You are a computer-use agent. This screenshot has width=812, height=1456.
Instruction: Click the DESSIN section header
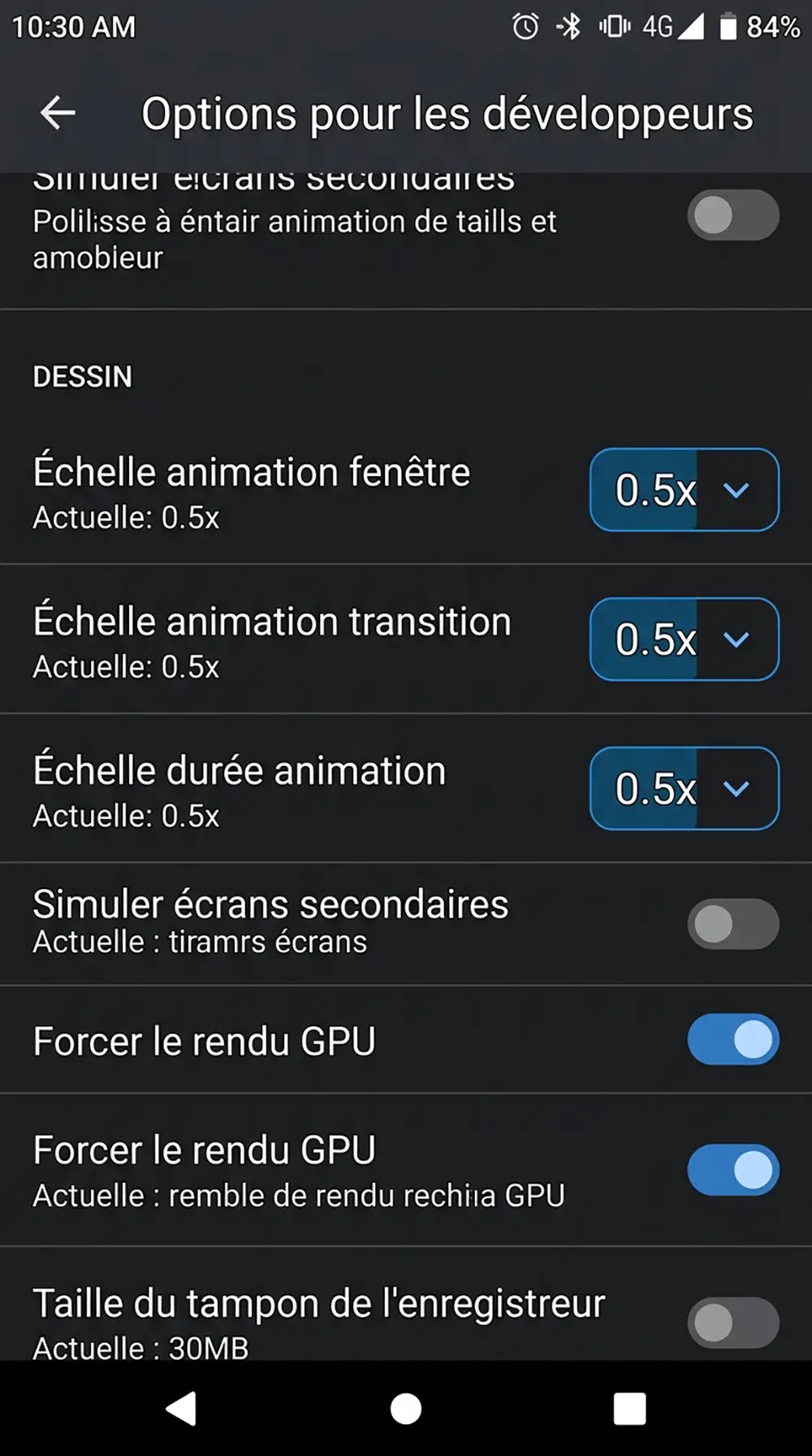tap(82, 376)
